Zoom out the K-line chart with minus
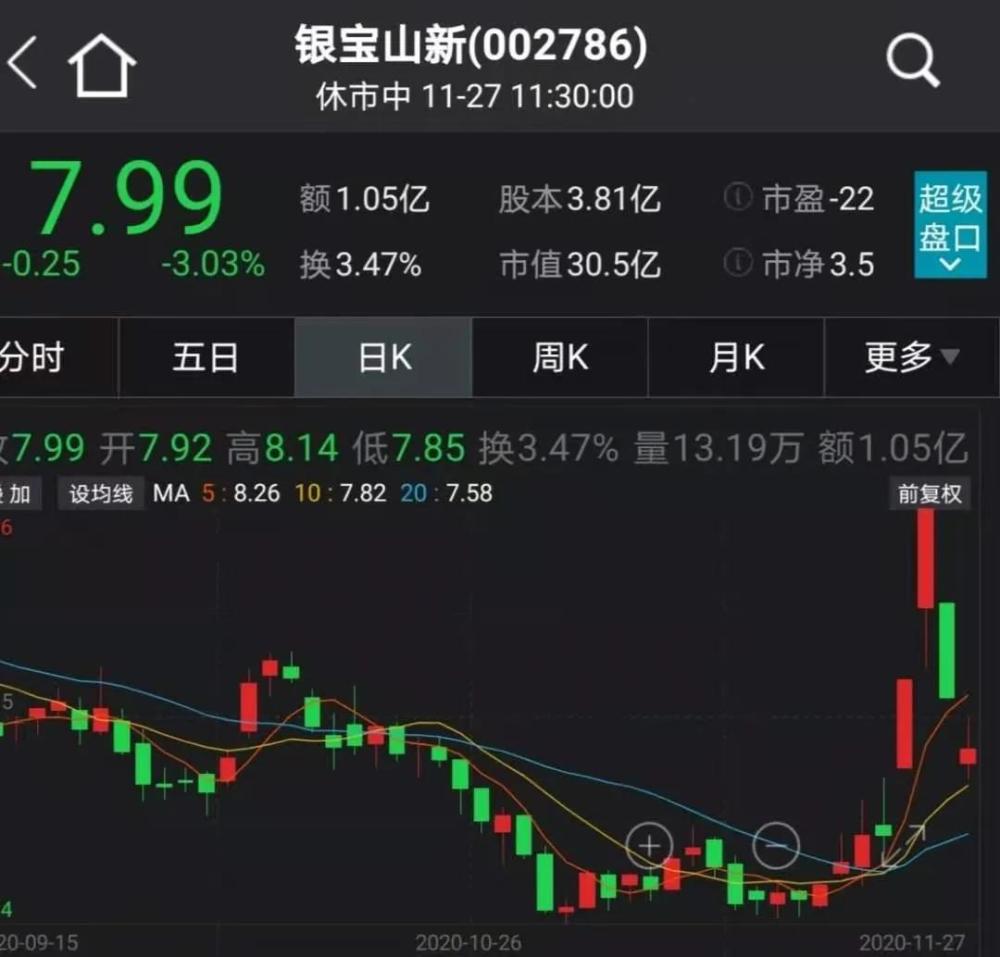This screenshot has width=1000, height=957. (776, 846)
